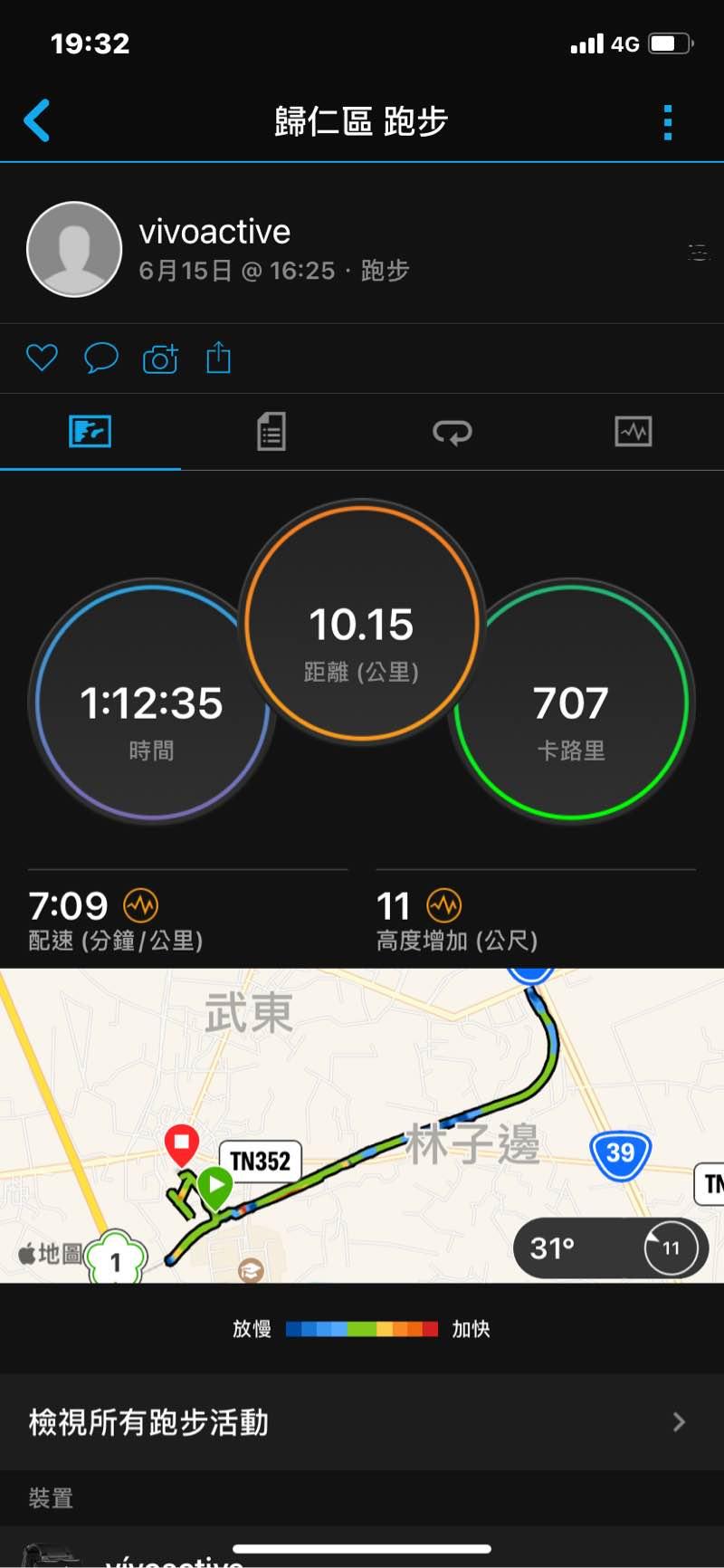Show elevation details for 高度增加

point(444,905)
